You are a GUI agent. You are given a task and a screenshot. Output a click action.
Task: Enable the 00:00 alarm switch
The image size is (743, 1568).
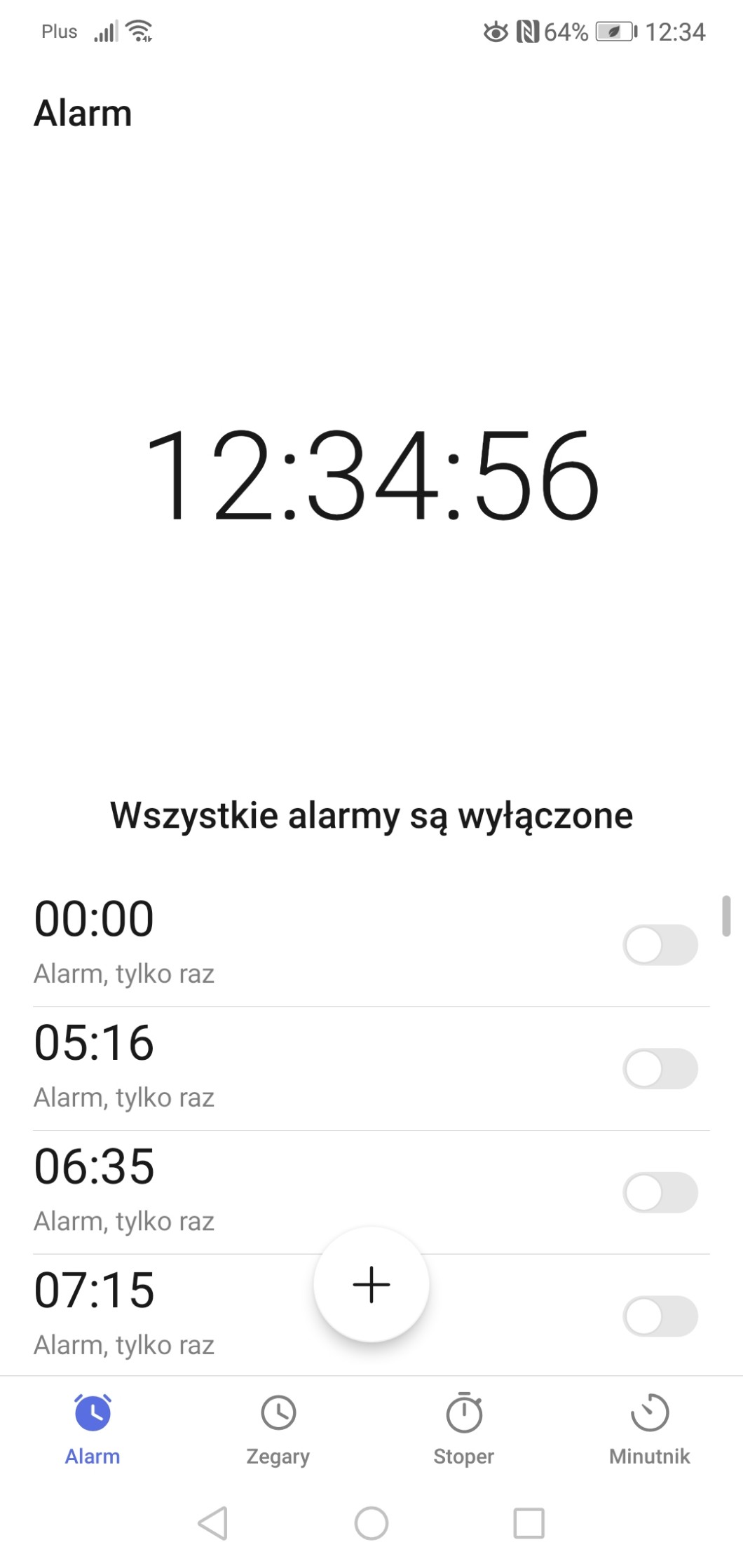point(660,945)
